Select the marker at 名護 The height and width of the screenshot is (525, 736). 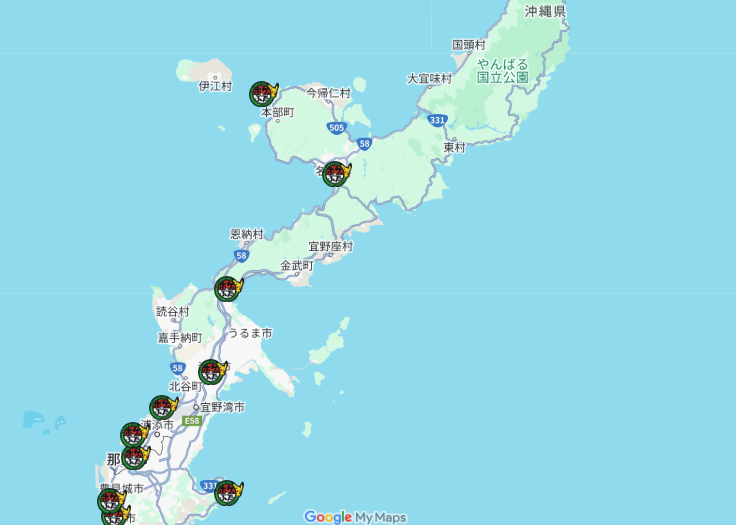(335, 174)
